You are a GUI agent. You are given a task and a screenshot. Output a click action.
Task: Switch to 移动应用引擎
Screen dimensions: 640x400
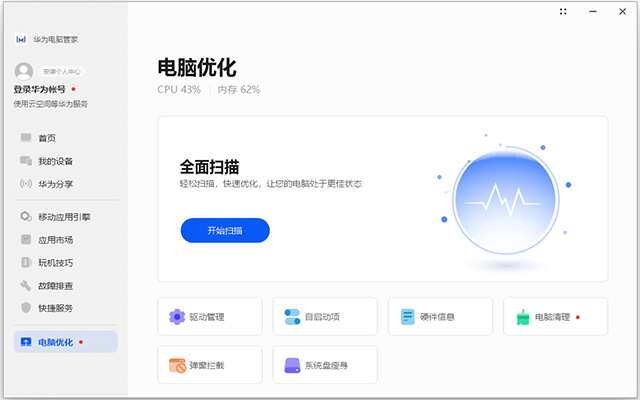64,216
